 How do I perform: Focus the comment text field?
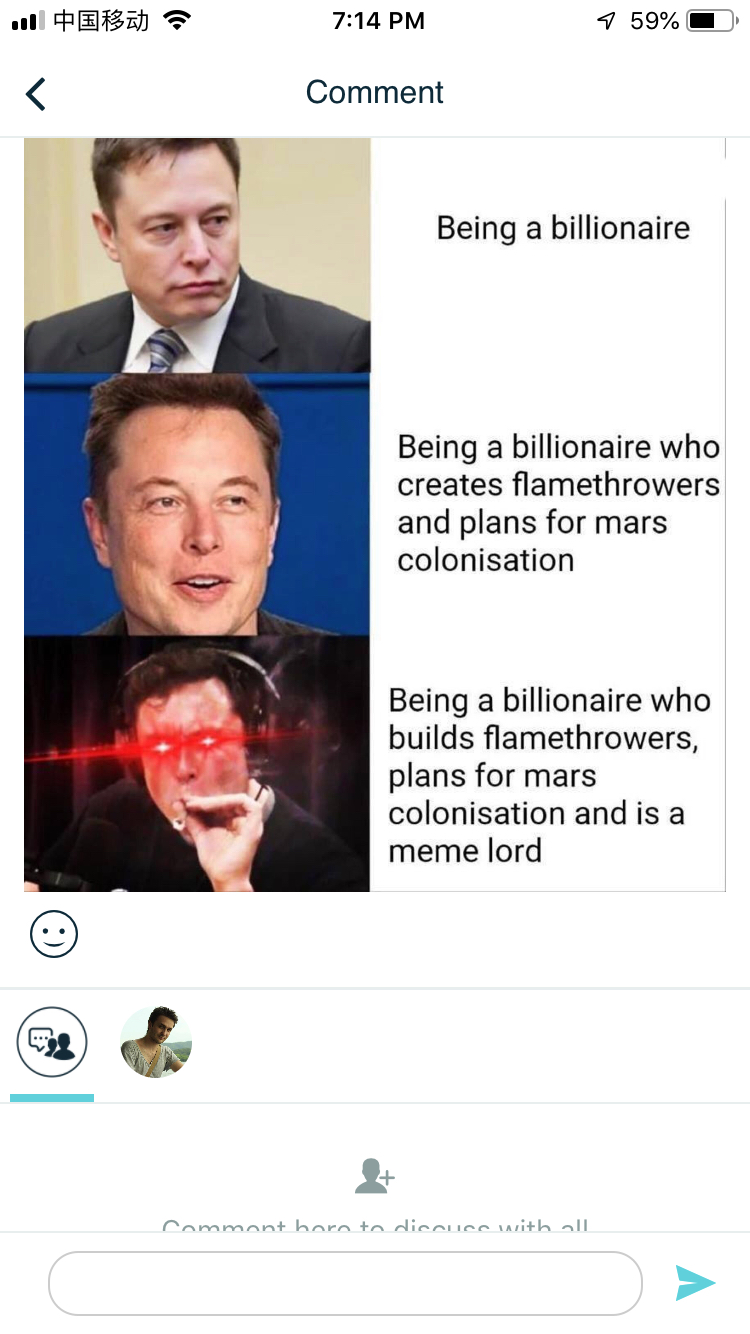(345, 1282)
